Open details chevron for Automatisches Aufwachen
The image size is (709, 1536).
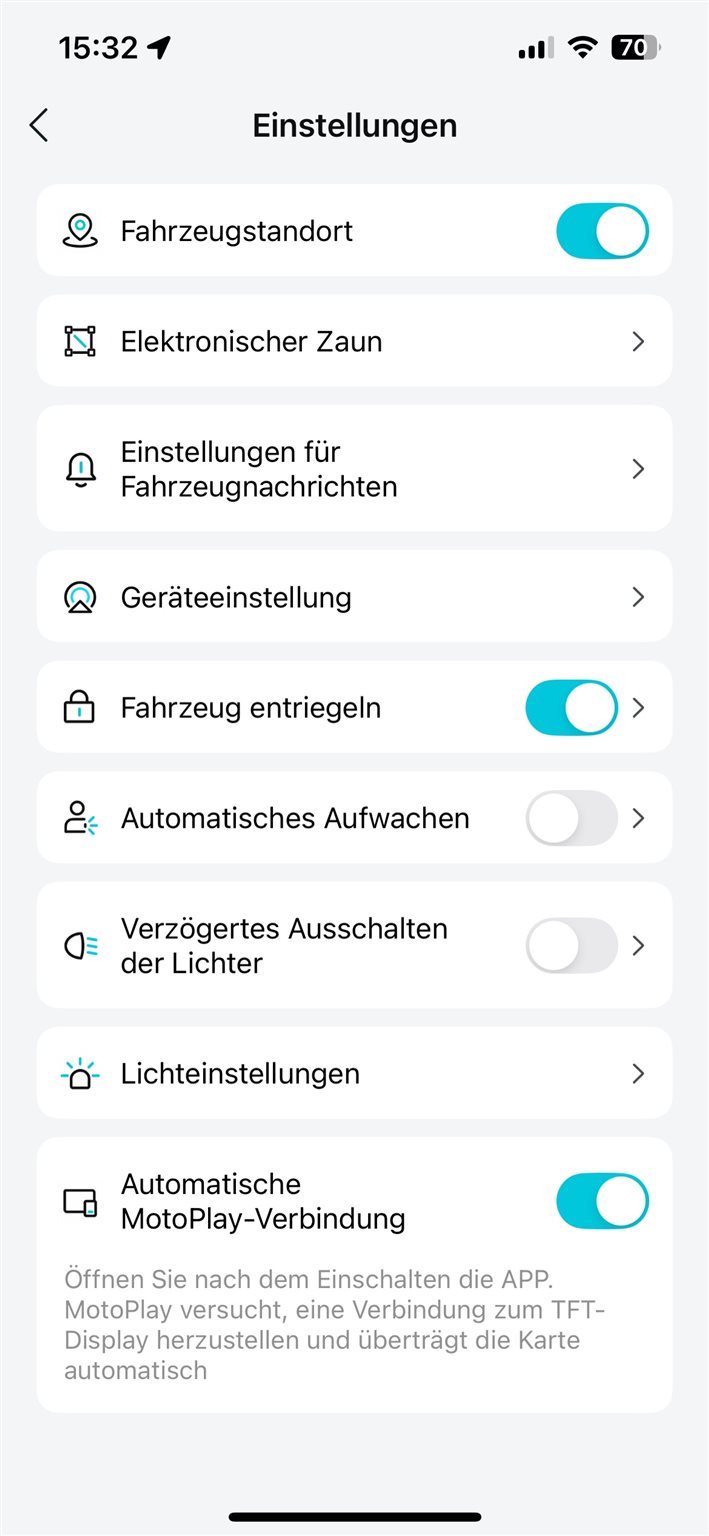click(x=639, y=818)
